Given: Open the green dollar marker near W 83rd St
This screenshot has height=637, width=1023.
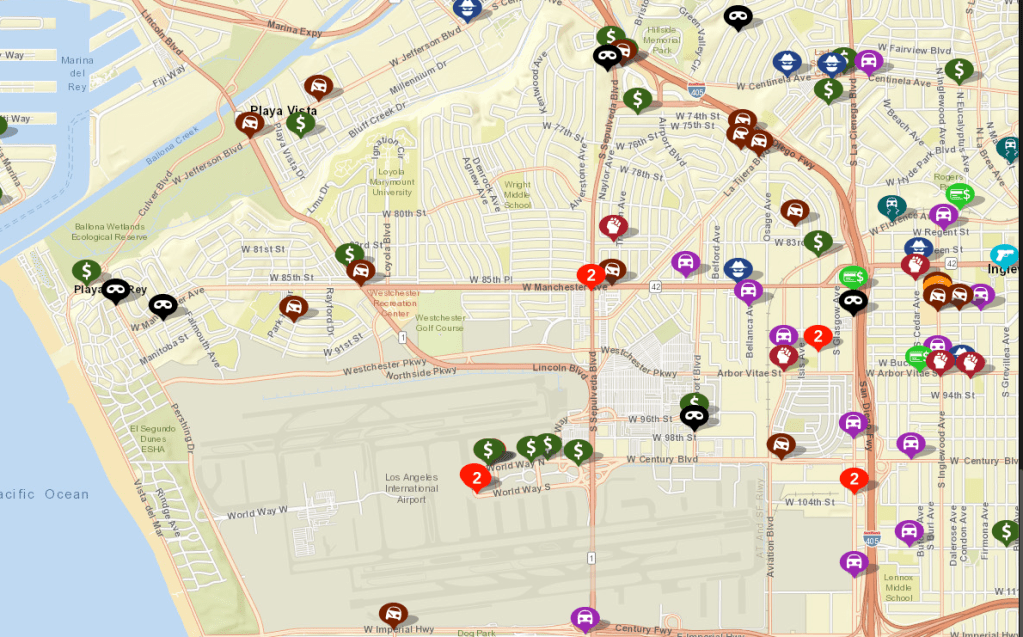Looking at the screenshot, I should tap(818, 242).
